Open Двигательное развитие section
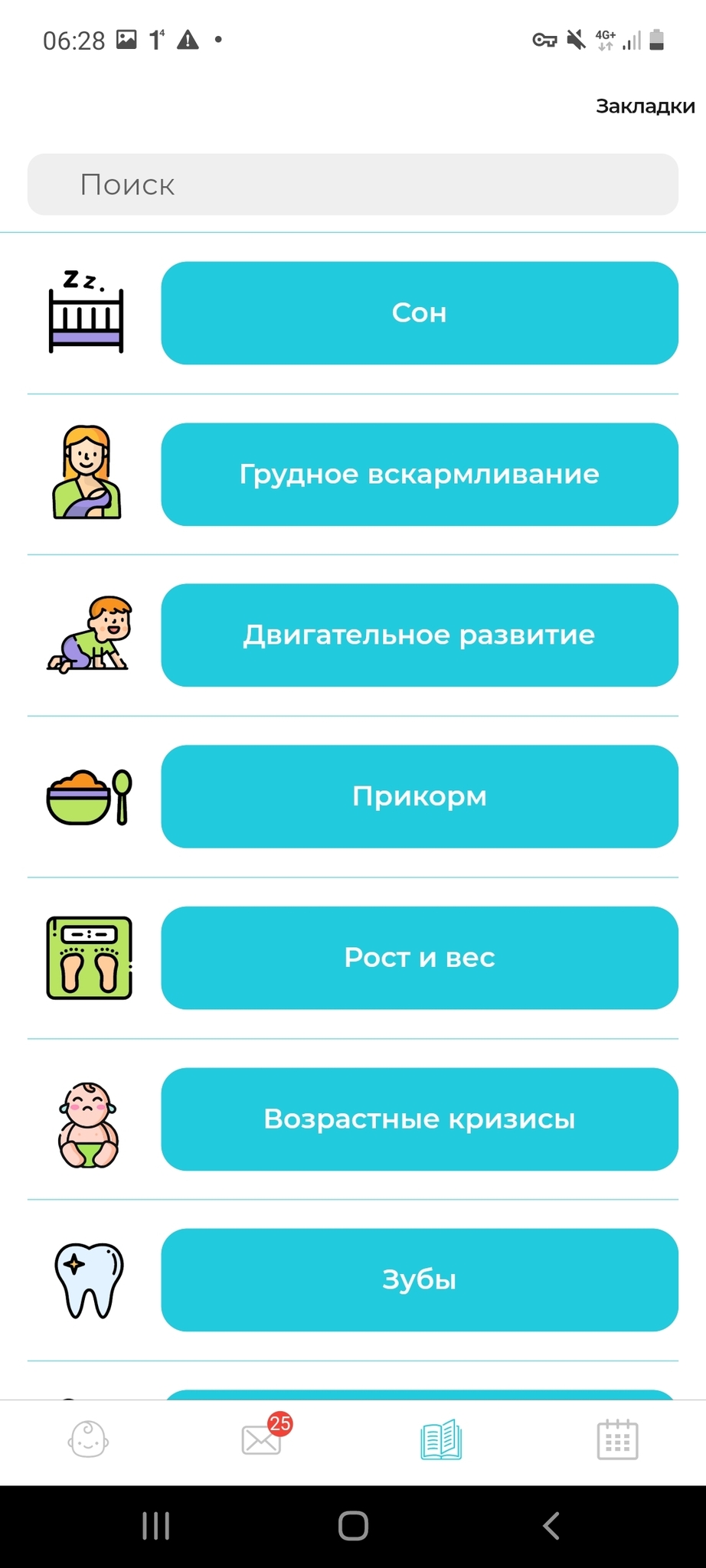This screenshot has width=706, height=1568. coord(419,635)
